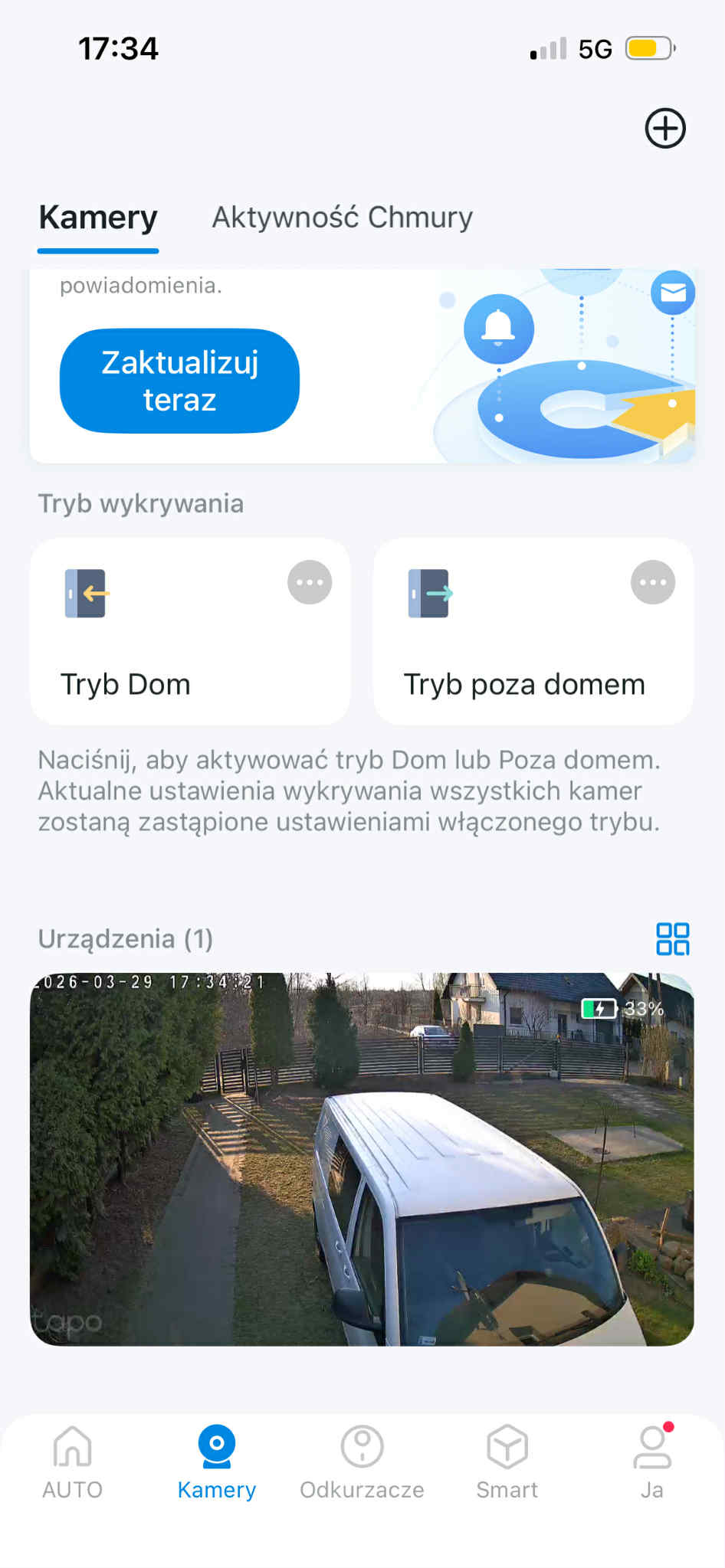
Task: Add a new device with plus icon
Action: (664, 128)
